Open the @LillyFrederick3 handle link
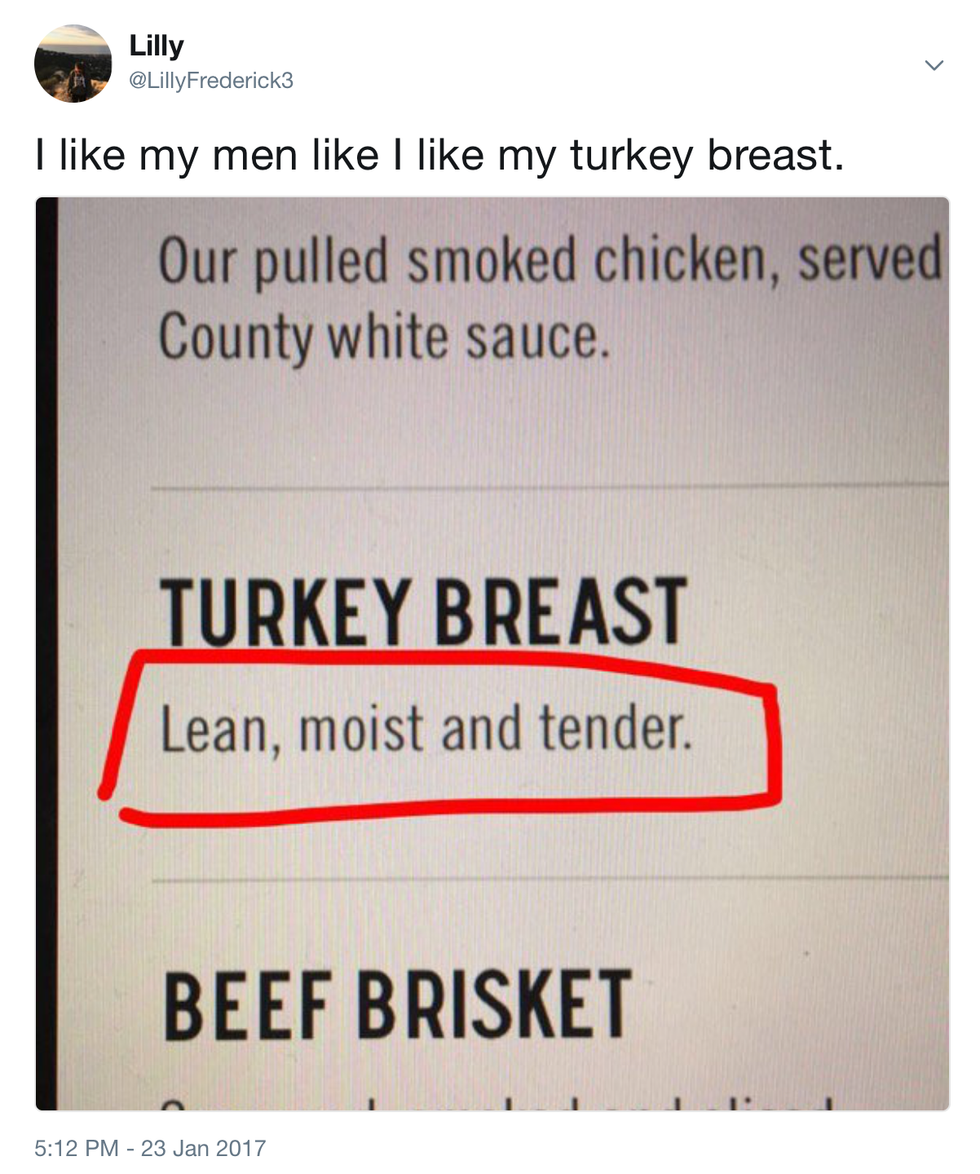The width and height of the screenshot is (980, 1174). 211,81
